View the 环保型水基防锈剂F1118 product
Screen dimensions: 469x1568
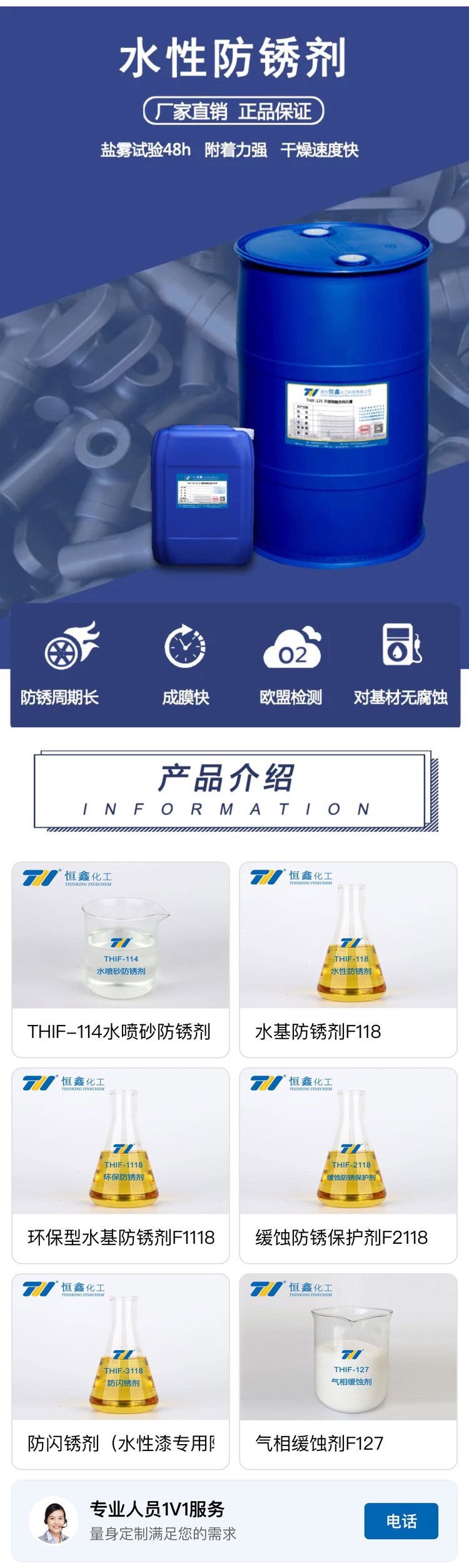coord(121,1165)
